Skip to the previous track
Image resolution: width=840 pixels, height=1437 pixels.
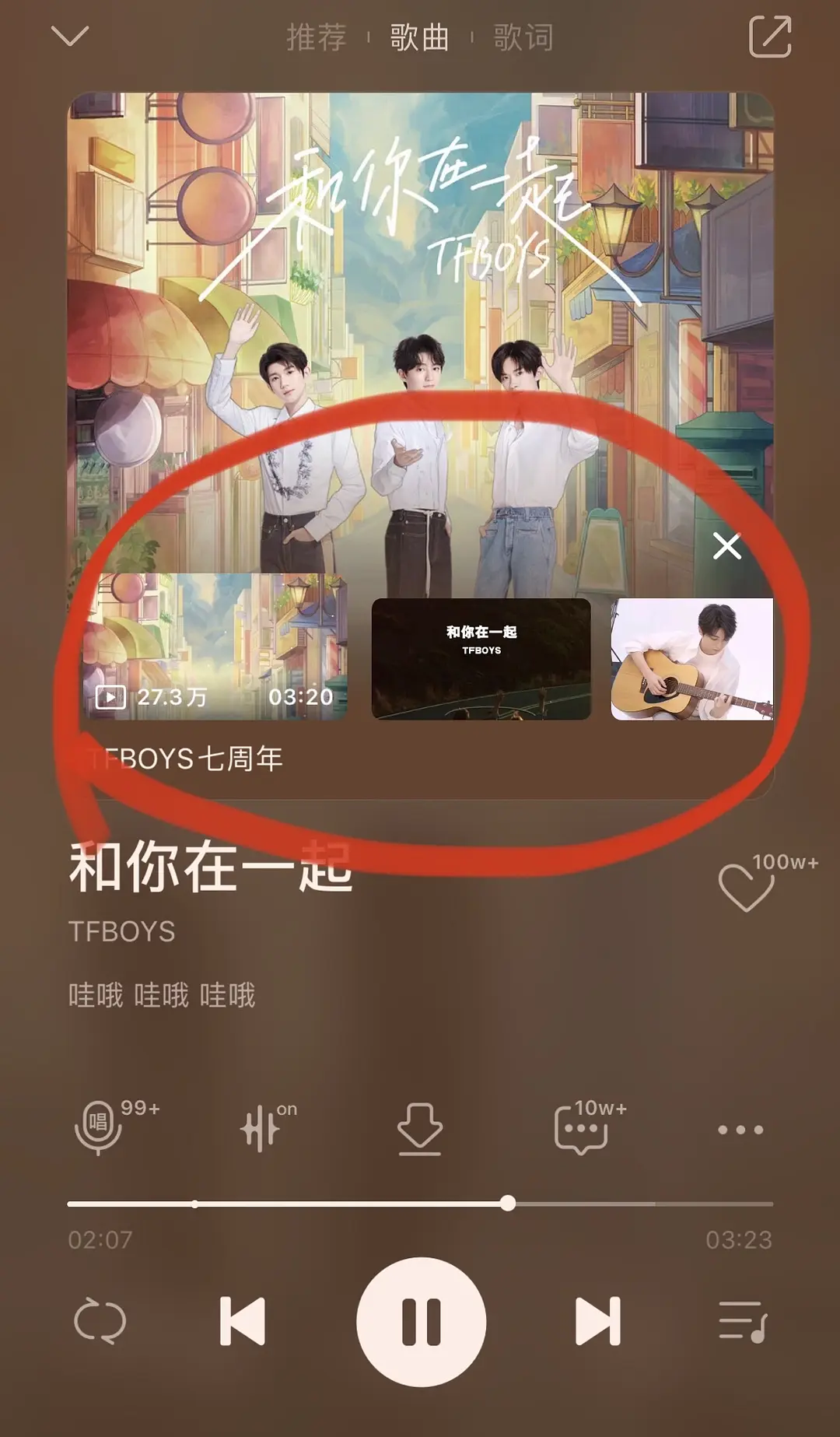click(243, 1321)
